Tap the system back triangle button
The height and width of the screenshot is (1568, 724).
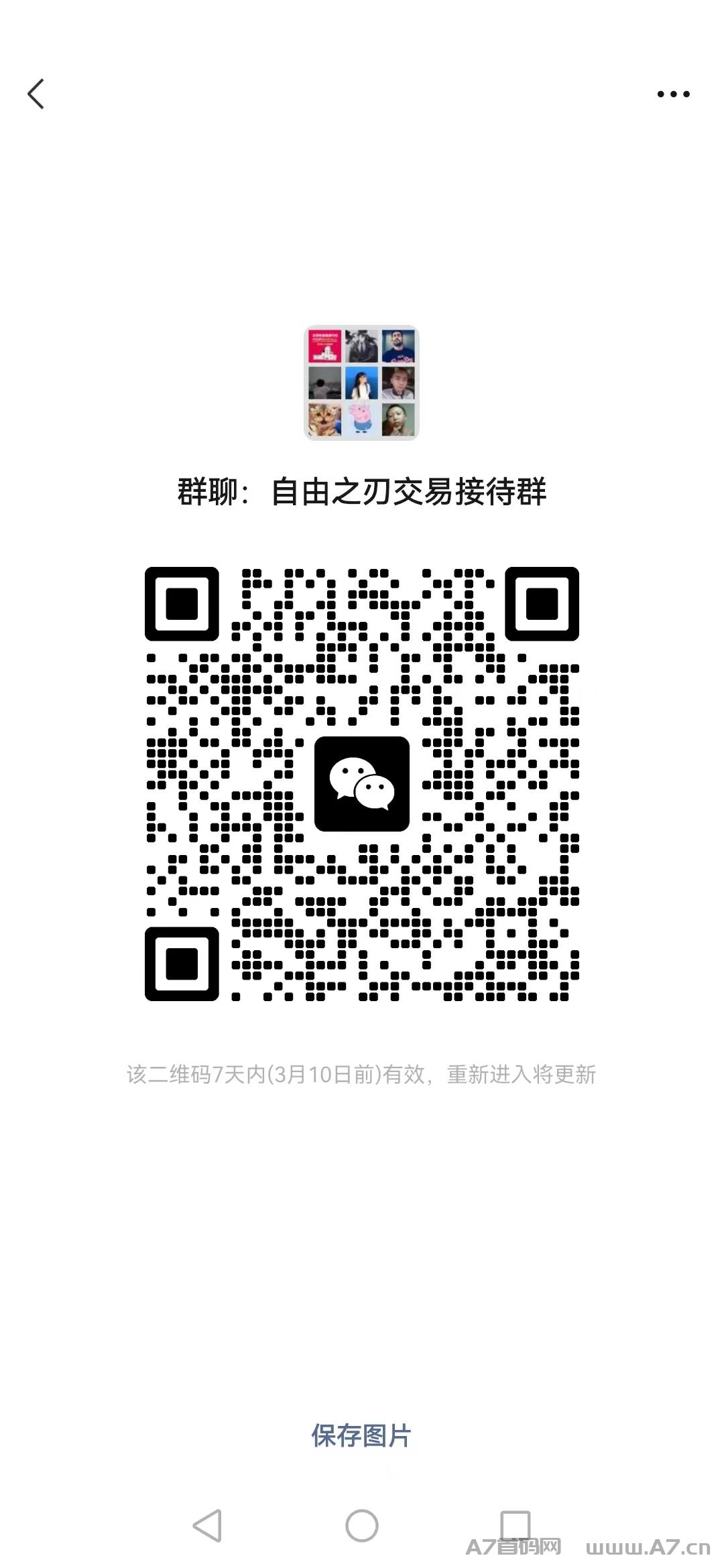[x=207, y=1525]
